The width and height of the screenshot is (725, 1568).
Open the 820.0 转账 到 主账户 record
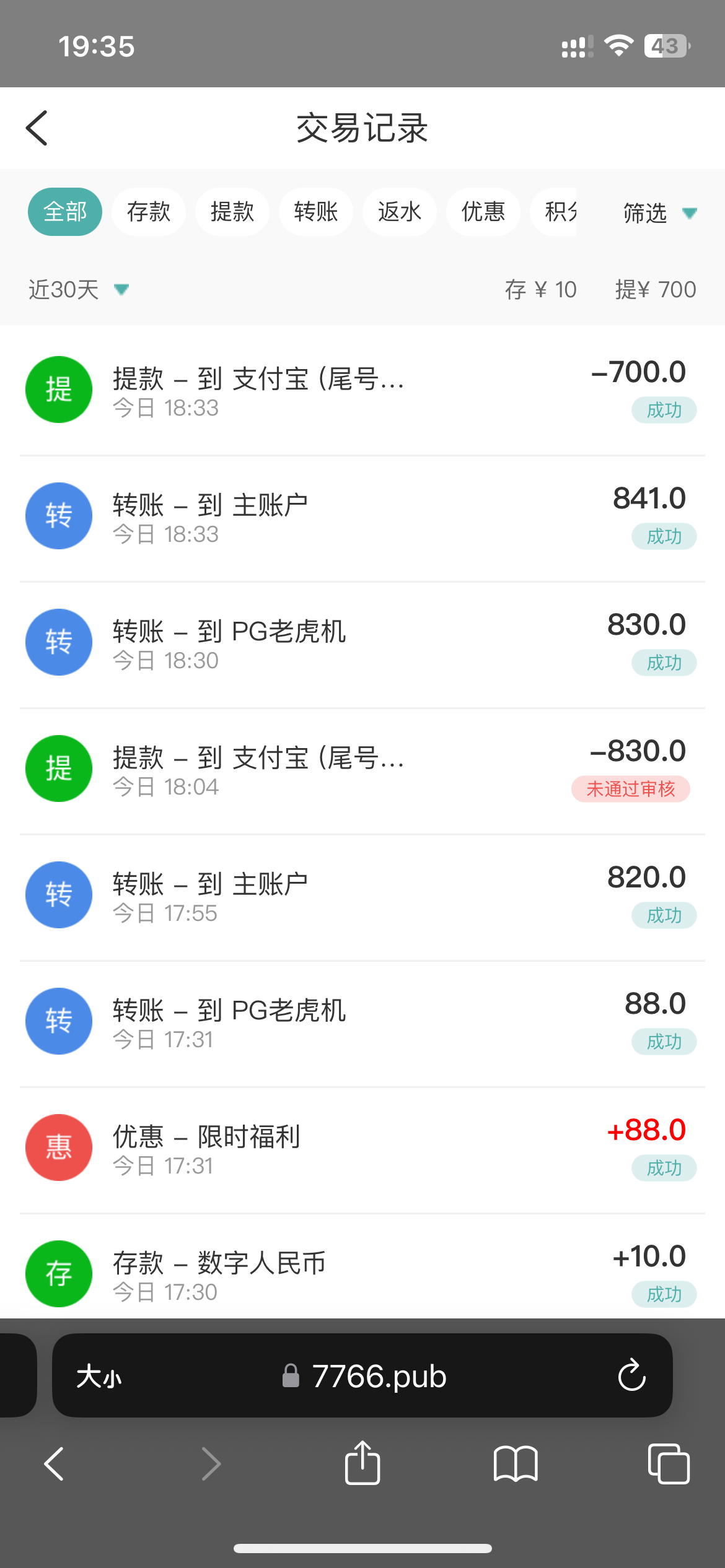coord(362,897)
